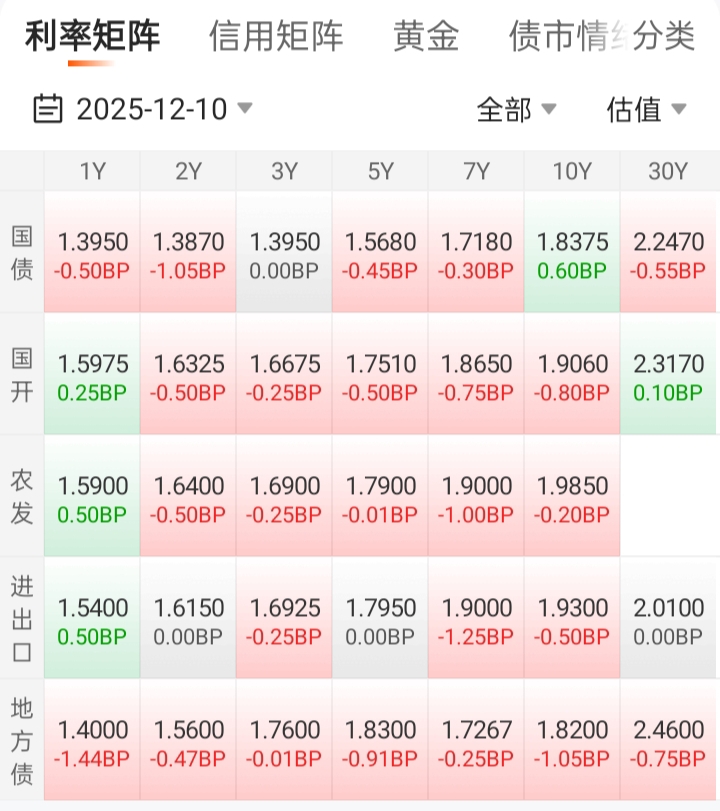Open the 分类 category list
720x811 pixels.
(665, 37)
